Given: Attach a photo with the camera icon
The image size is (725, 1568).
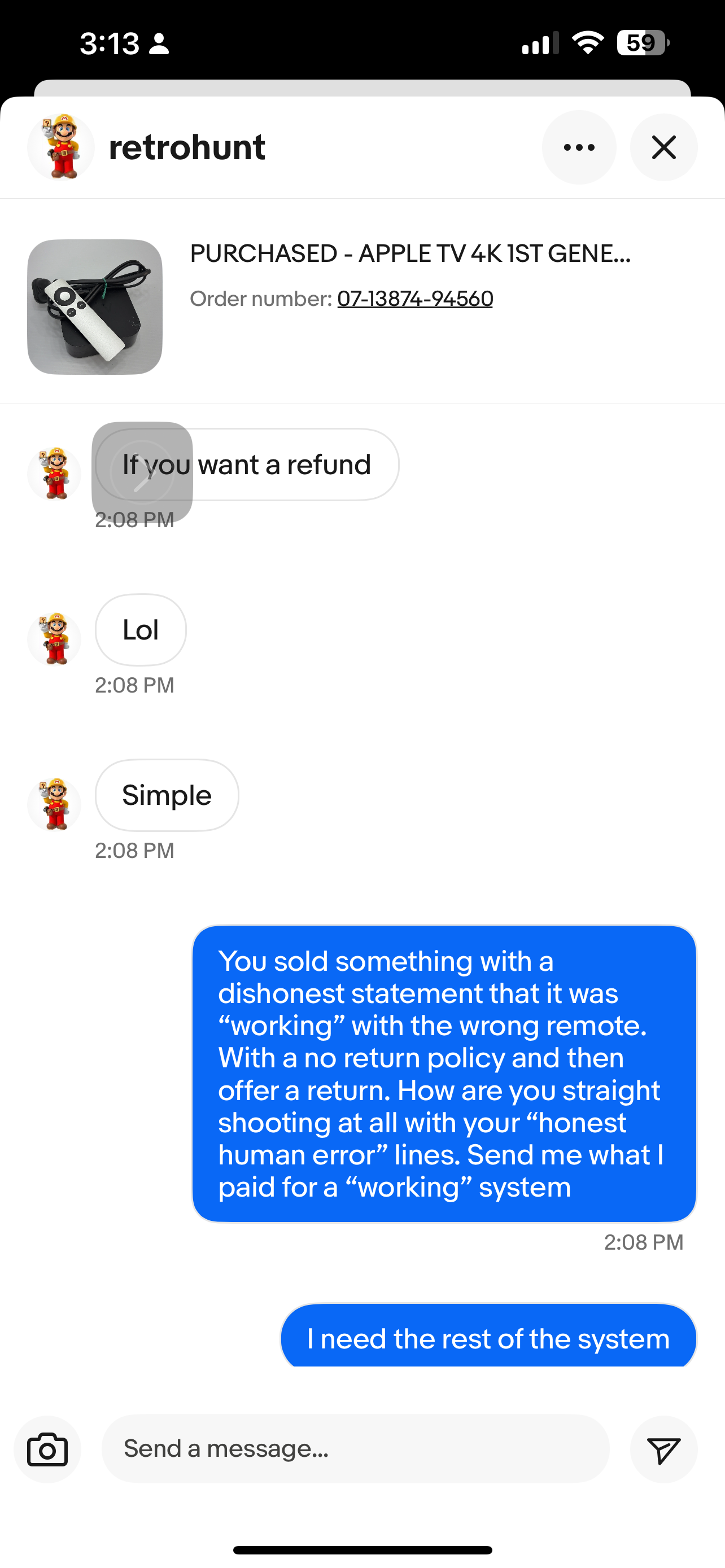Looking at the screenshot, I should (x=47, y=1449).
